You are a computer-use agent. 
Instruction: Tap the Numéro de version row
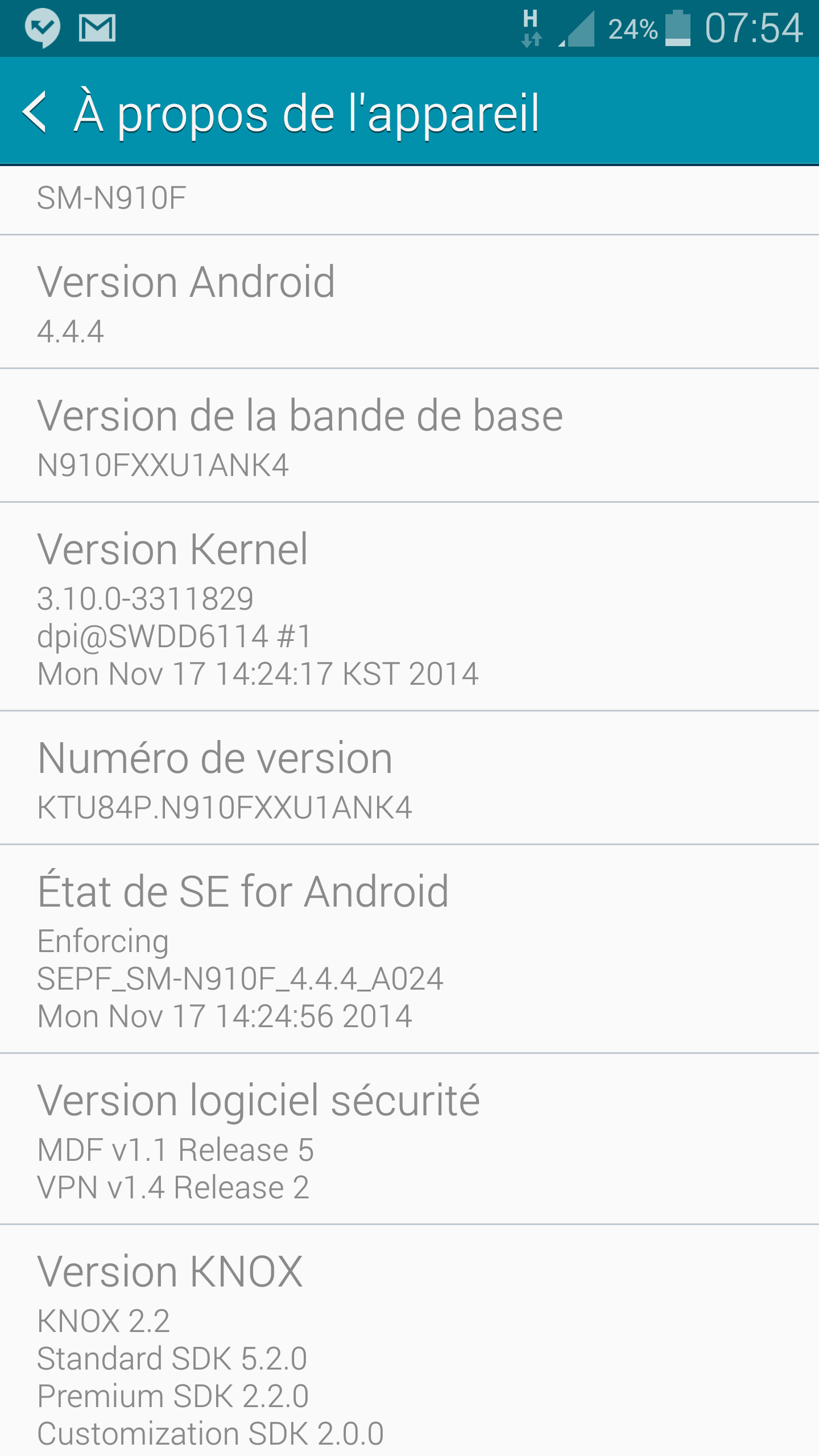coord(409,778)
